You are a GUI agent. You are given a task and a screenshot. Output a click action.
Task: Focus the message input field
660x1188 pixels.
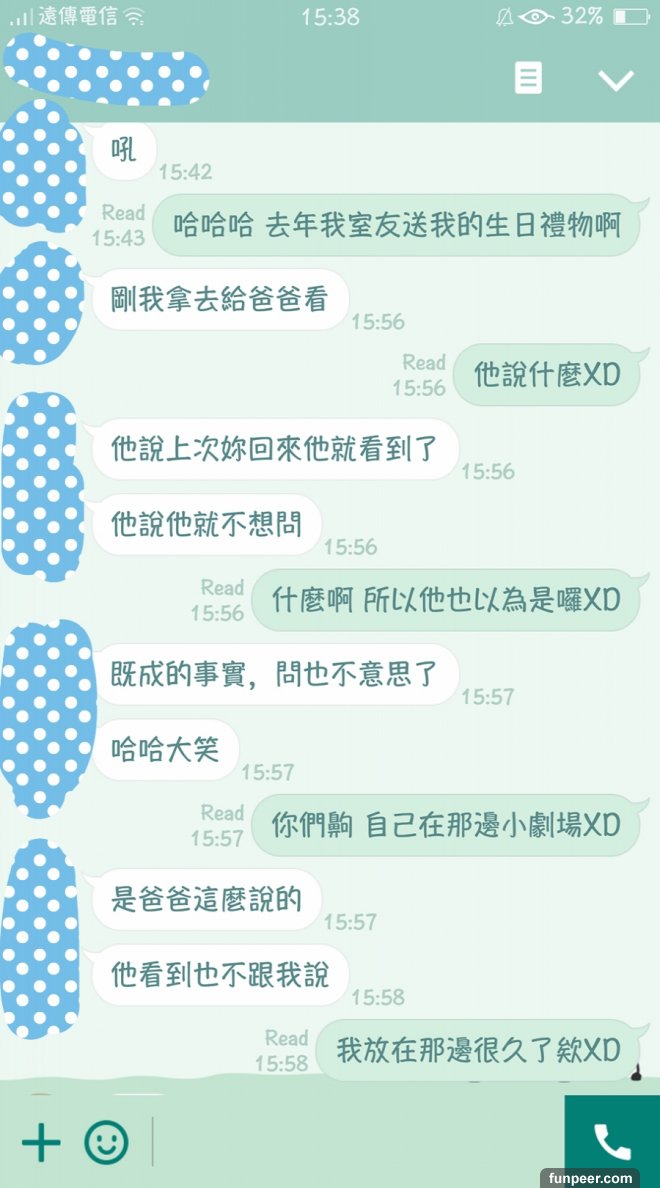tap(355, 1142)
